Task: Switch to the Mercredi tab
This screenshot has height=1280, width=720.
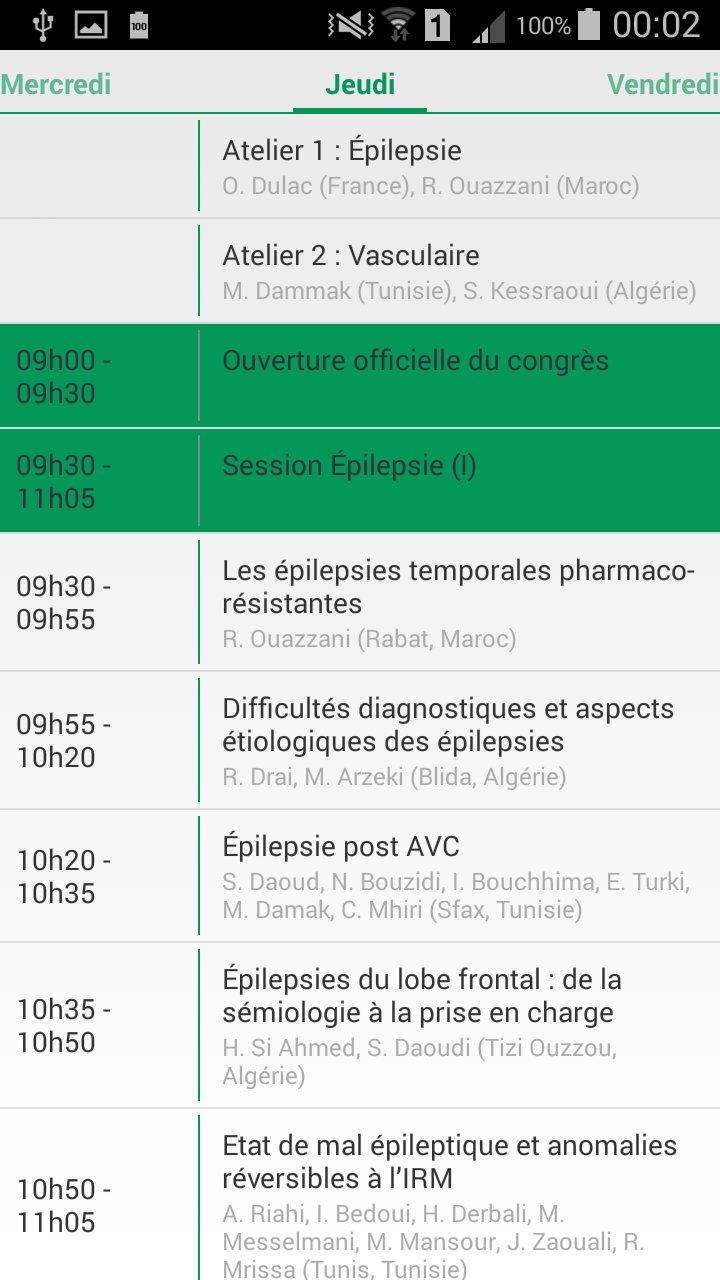Action: [56, 85]
